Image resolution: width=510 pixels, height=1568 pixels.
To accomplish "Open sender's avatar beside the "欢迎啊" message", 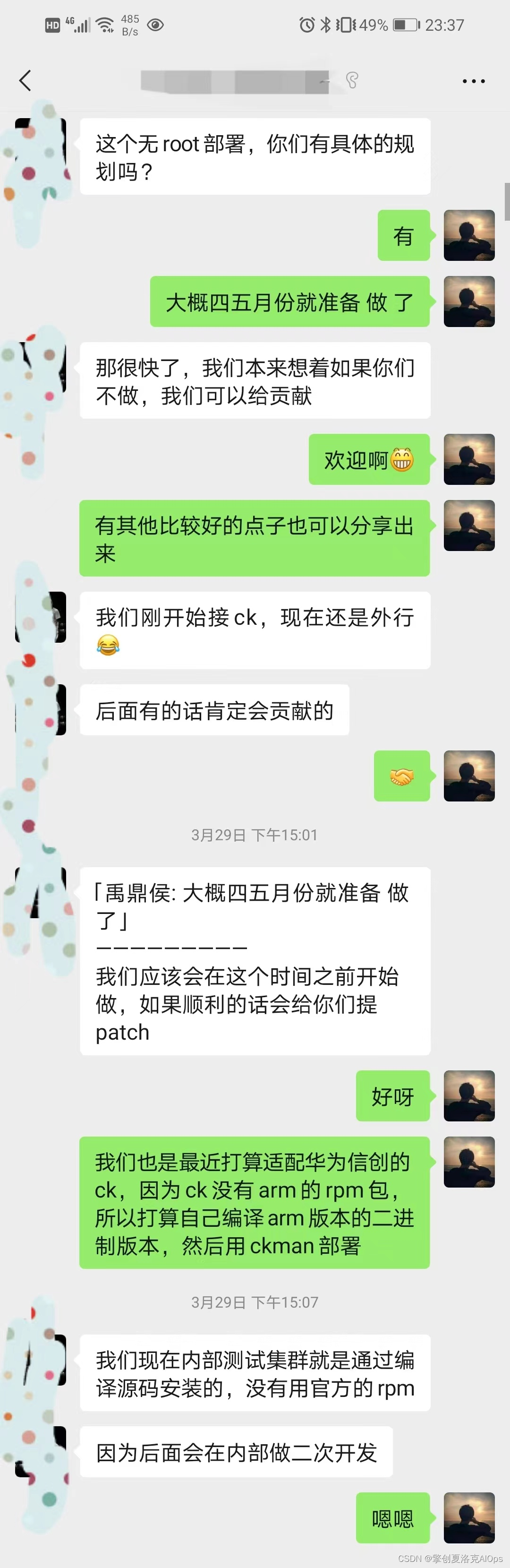I will (468, 459).
